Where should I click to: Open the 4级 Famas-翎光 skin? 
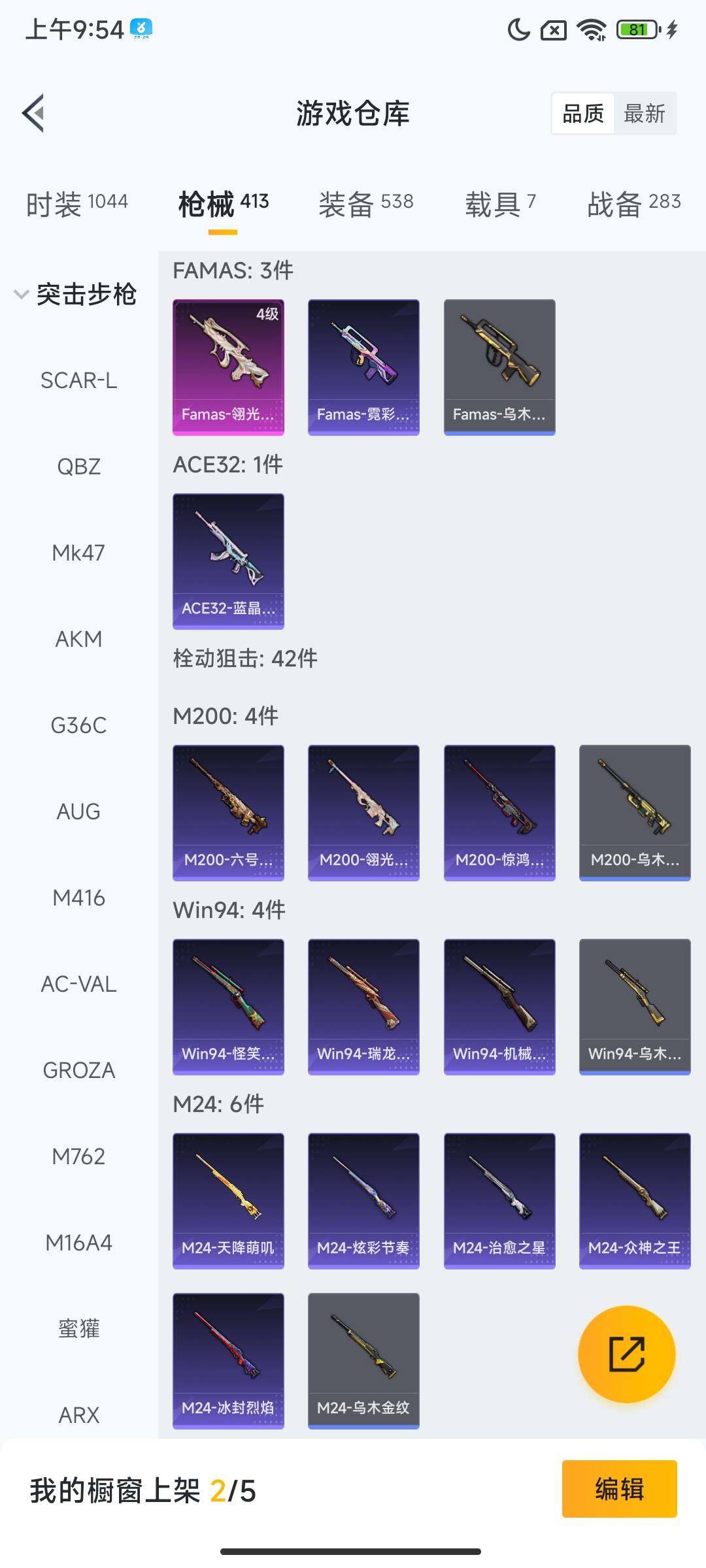coord(228,367)
